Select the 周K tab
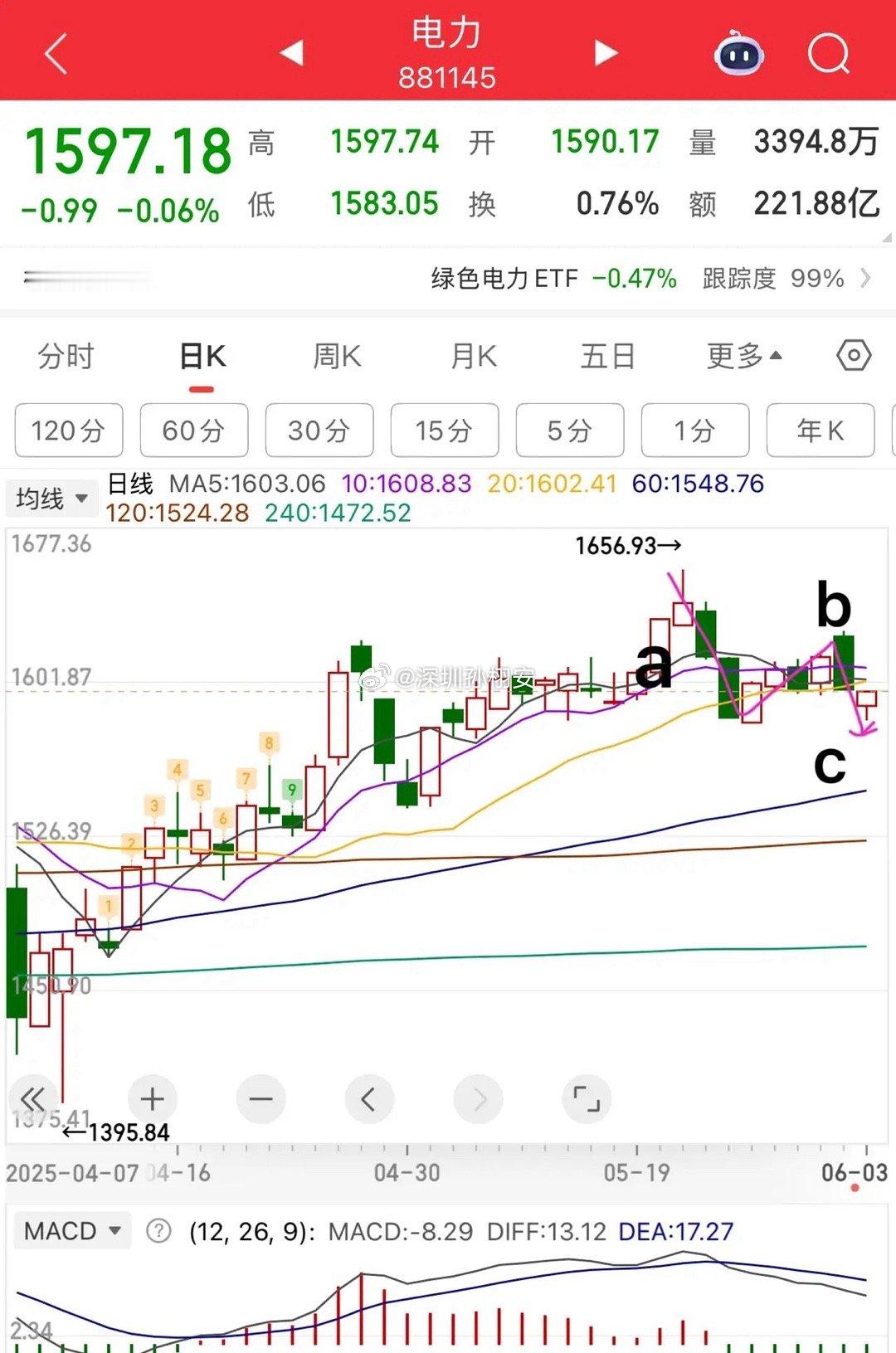This screenshot has height=1353, width=896. coord(336,357)
